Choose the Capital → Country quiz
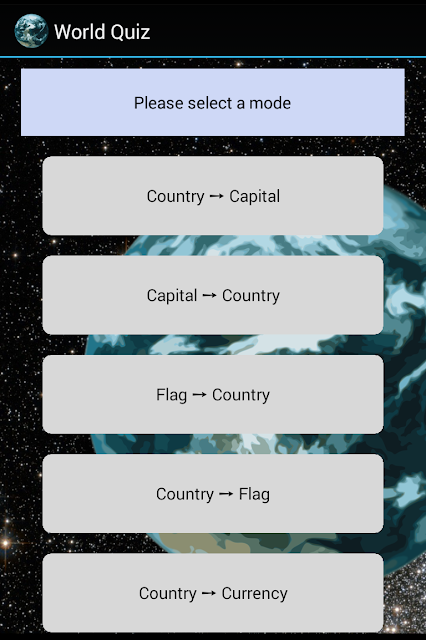Screen dimensions: 426x640 (213, 295)
